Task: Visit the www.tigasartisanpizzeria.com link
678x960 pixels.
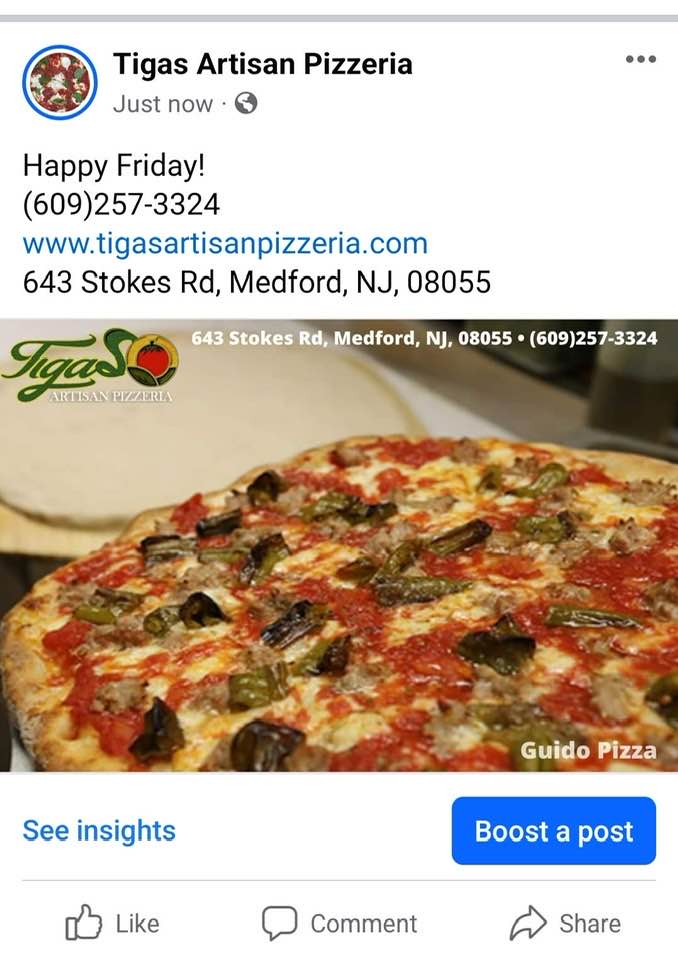Action: [x=225, y=243]
